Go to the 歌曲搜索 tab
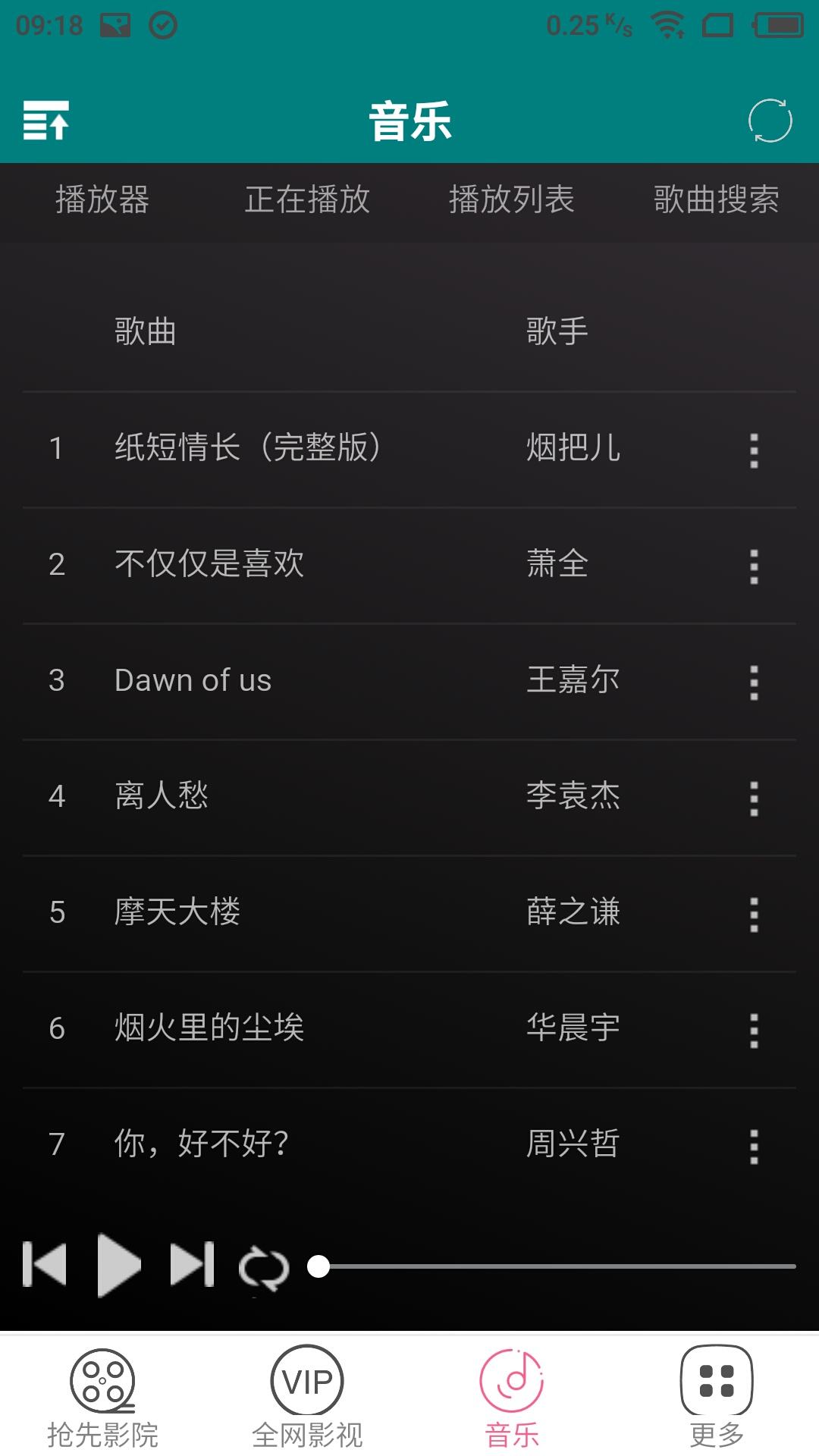The width and height of the screenshot is (819, 1456). [x=717, y=200]
